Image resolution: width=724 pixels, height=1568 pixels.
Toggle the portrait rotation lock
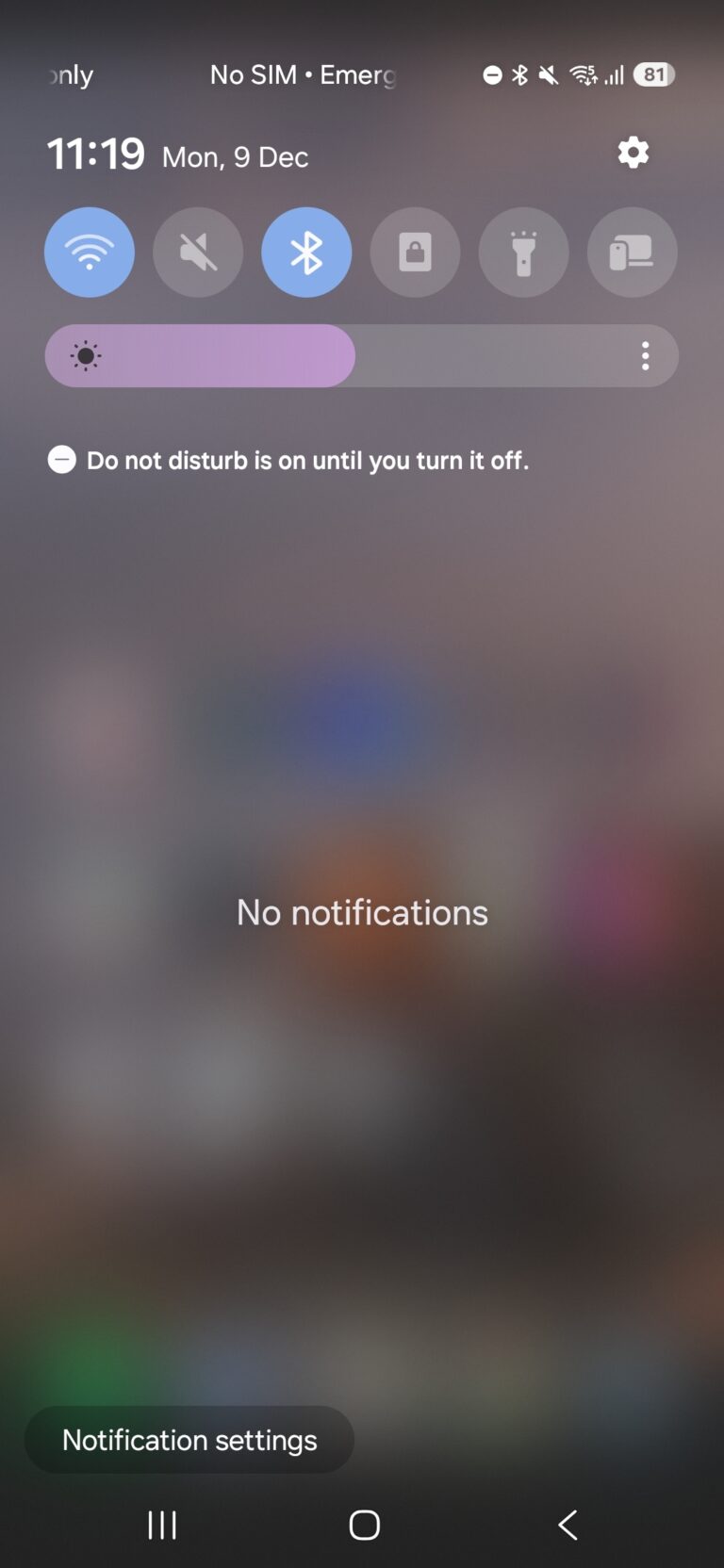click(415, 253)
